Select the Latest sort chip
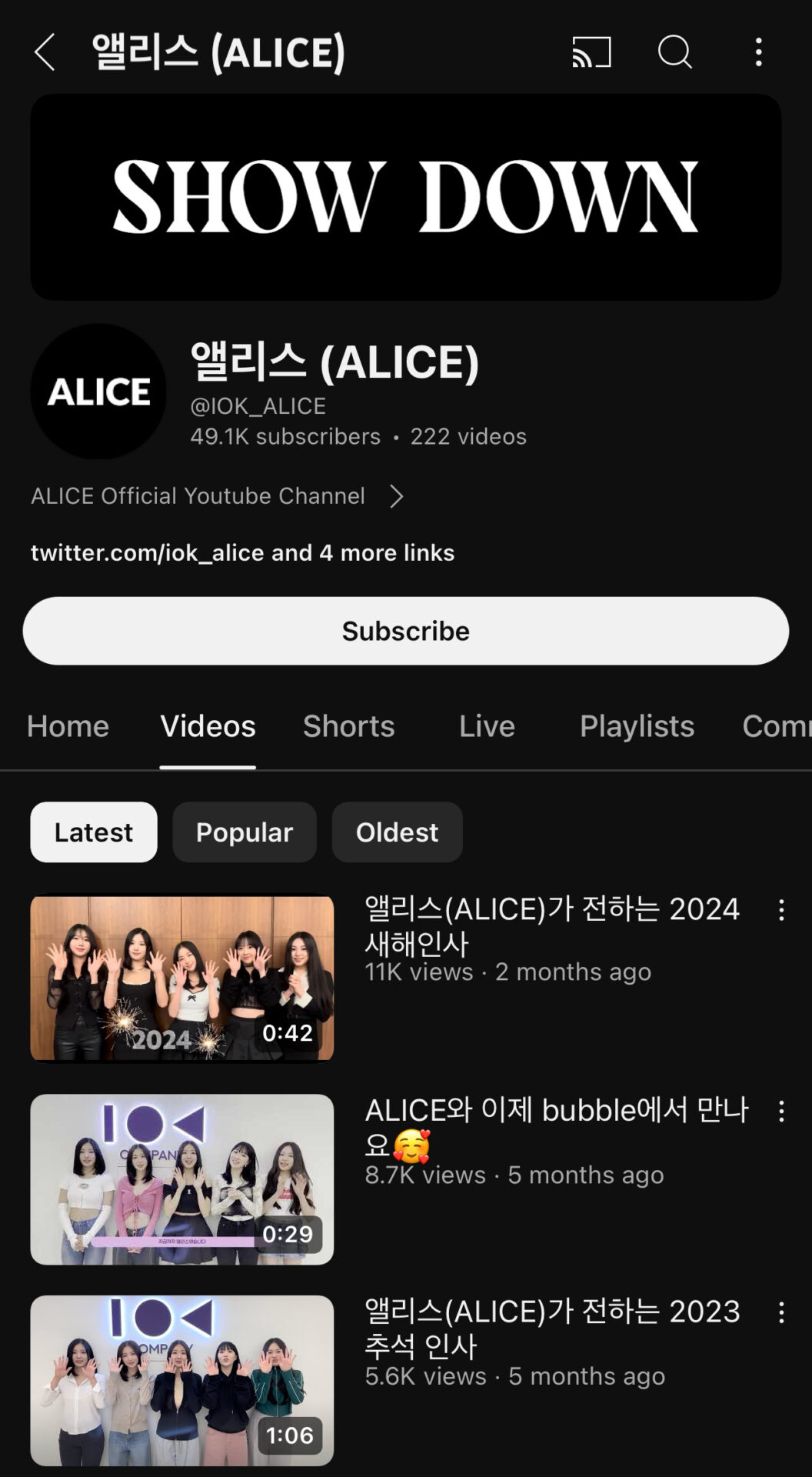812x1477 pixels. point(94,832)
